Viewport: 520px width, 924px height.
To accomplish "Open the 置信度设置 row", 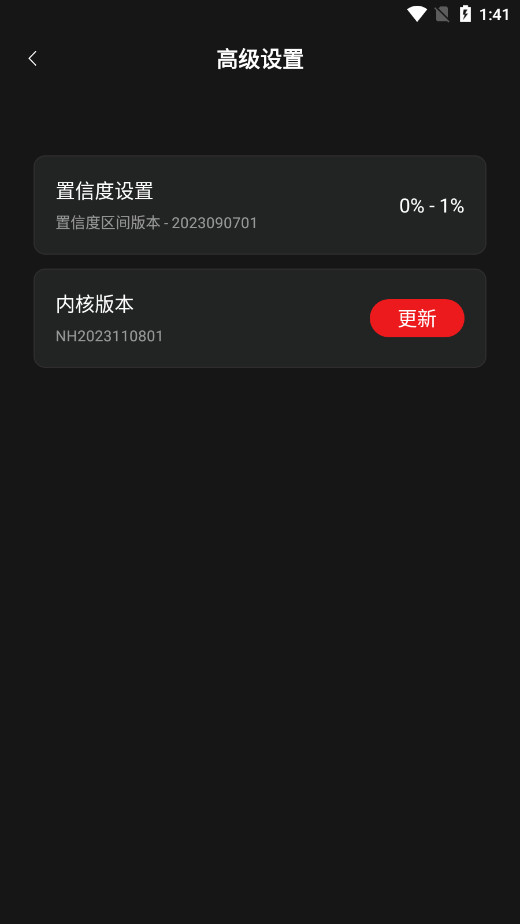I will pyautogui.click(x=260, y=205).
